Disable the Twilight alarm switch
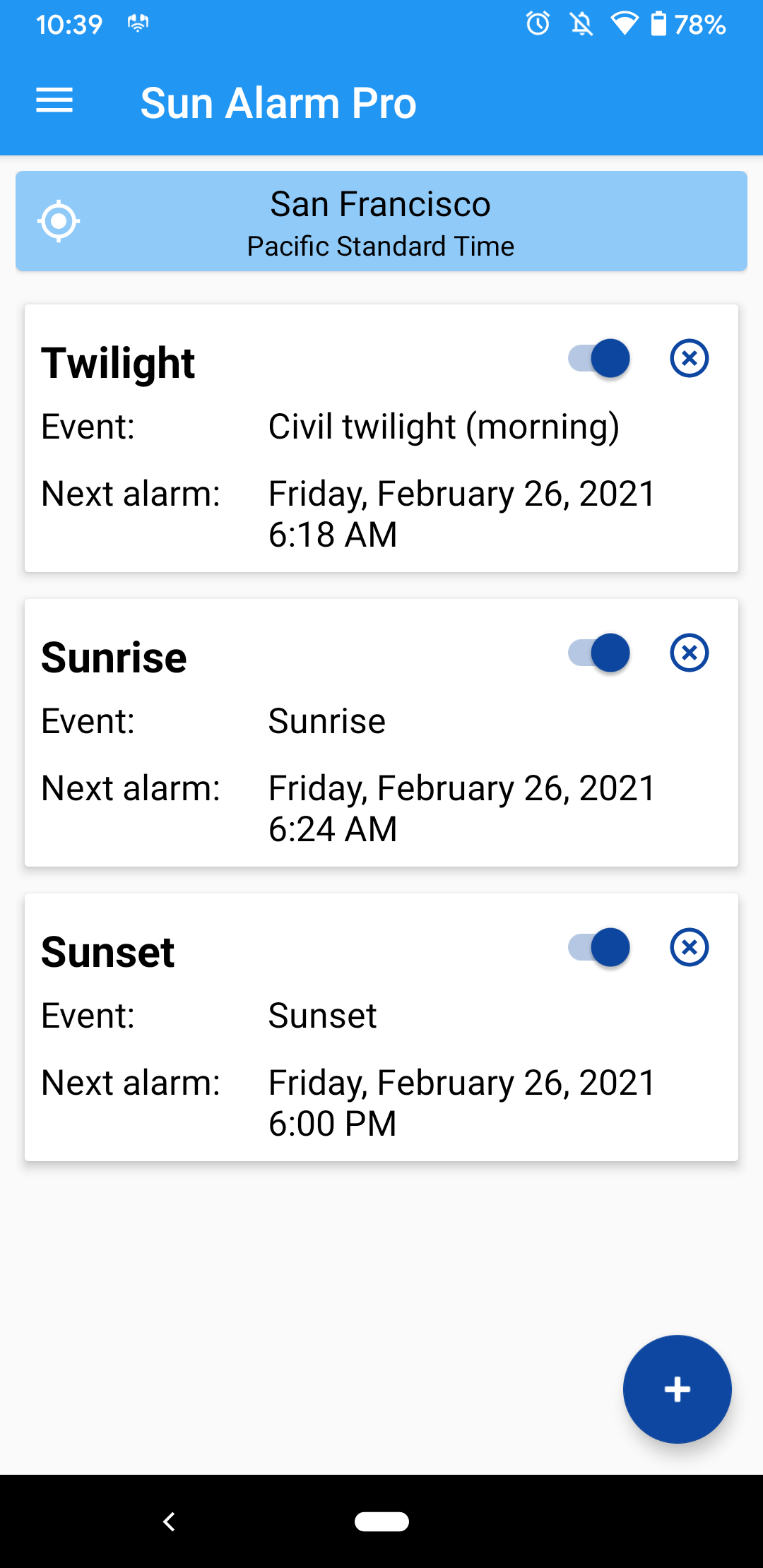 [600, 359]
